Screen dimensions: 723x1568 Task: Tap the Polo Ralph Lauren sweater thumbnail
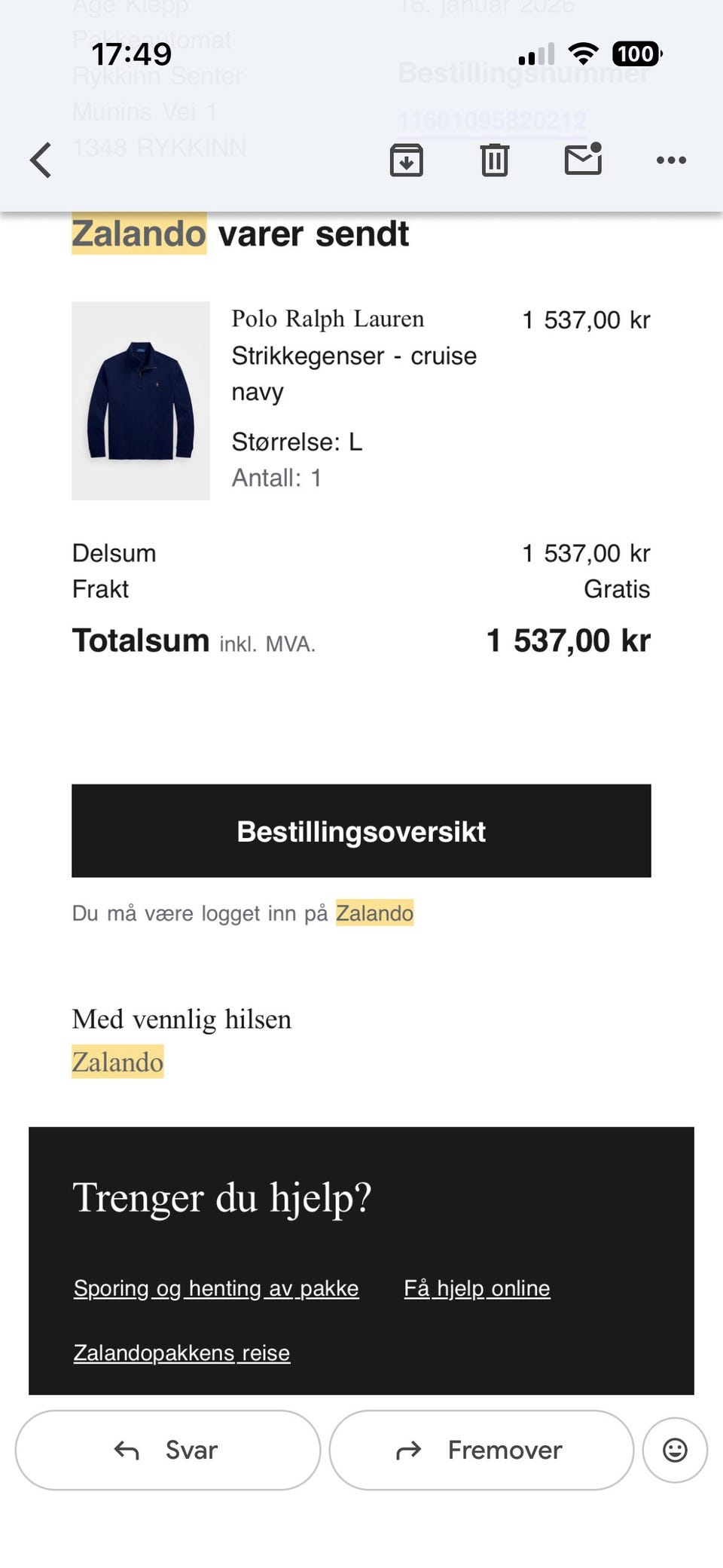point(140,402)
